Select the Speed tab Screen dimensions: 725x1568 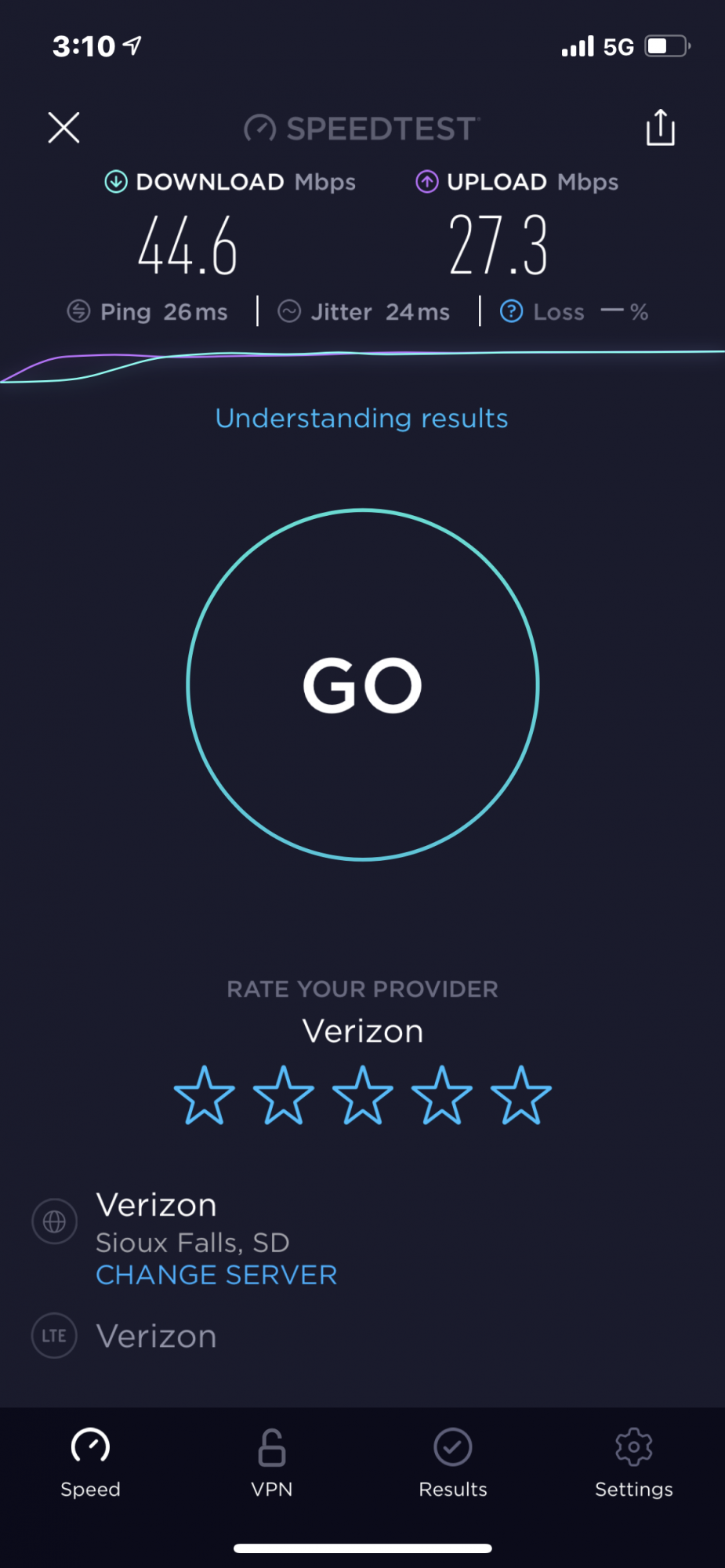(91, 1462)
